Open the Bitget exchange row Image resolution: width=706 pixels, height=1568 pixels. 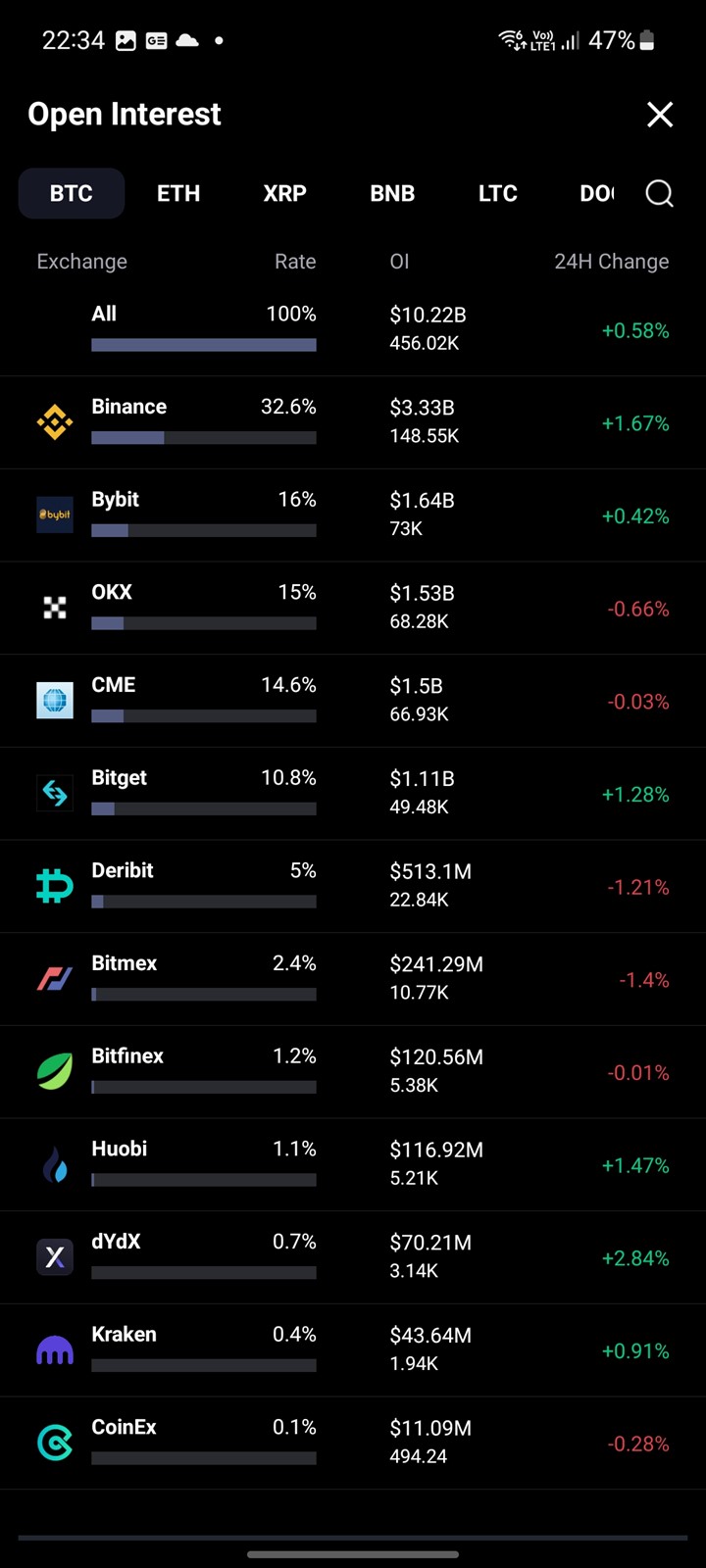353,794
